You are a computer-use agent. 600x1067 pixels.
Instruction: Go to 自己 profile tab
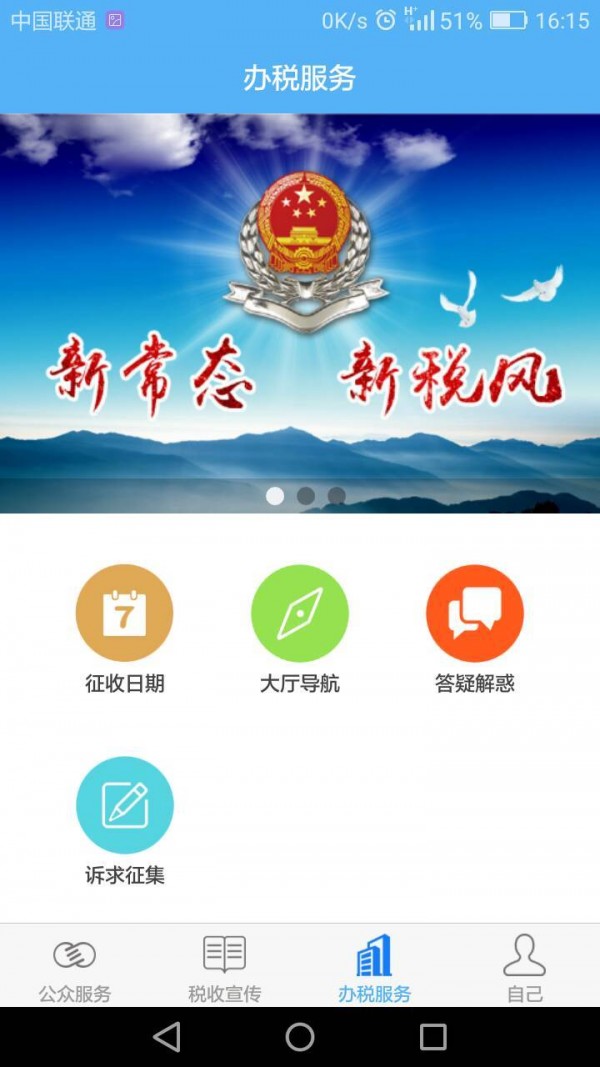coord(524,967)
